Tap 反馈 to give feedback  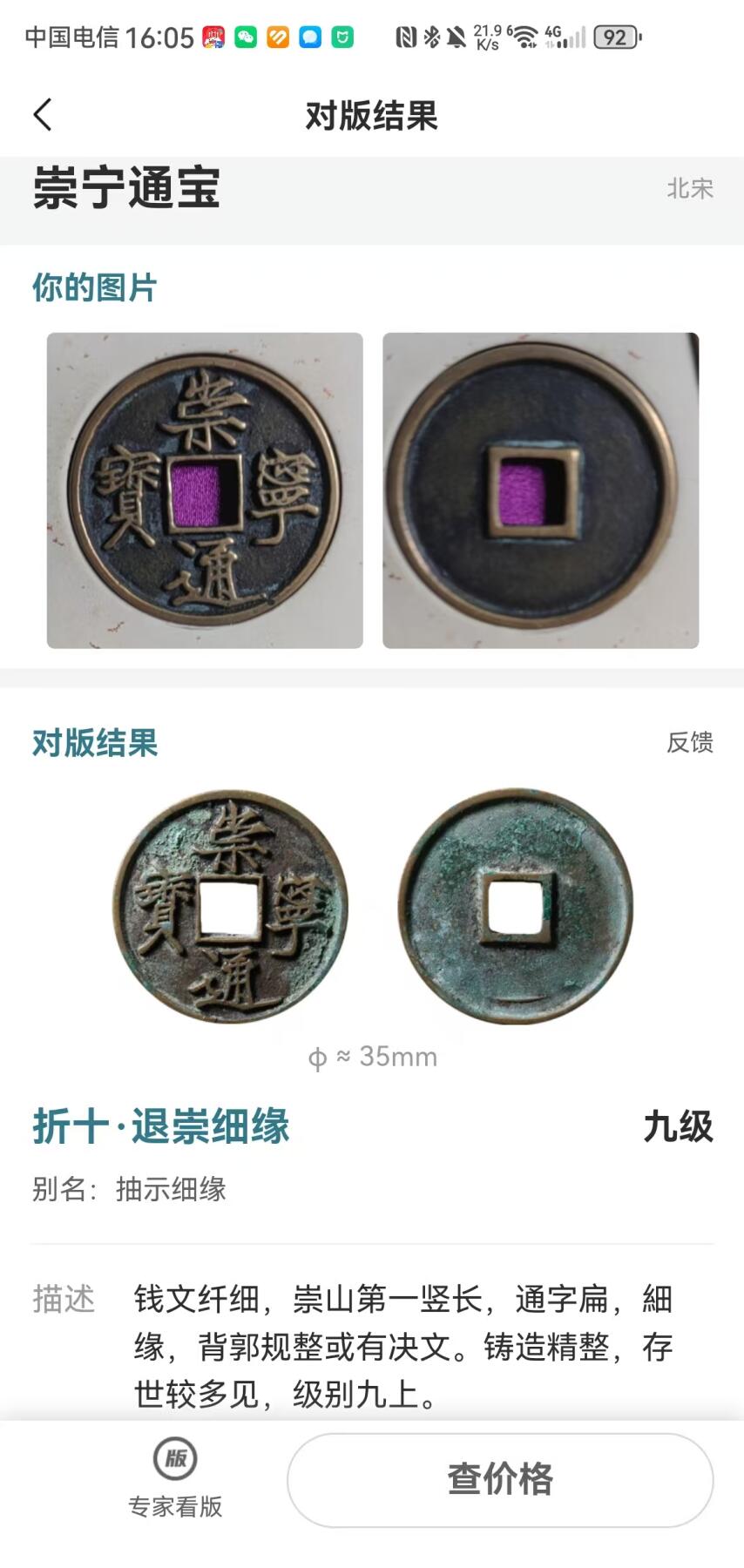(689, 742)
